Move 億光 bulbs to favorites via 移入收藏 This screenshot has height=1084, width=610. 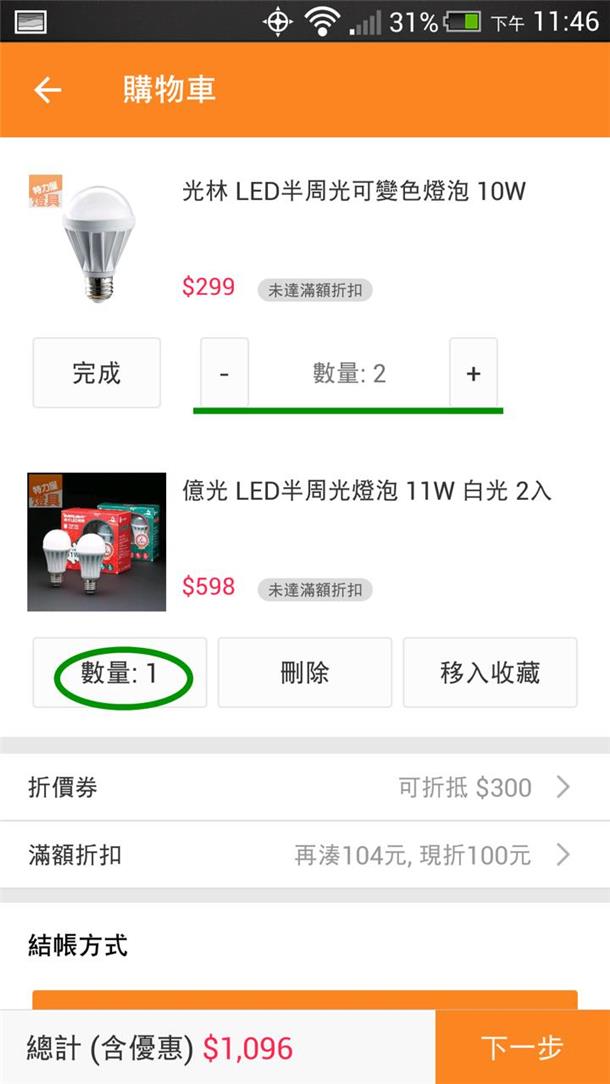coord(490,673)
